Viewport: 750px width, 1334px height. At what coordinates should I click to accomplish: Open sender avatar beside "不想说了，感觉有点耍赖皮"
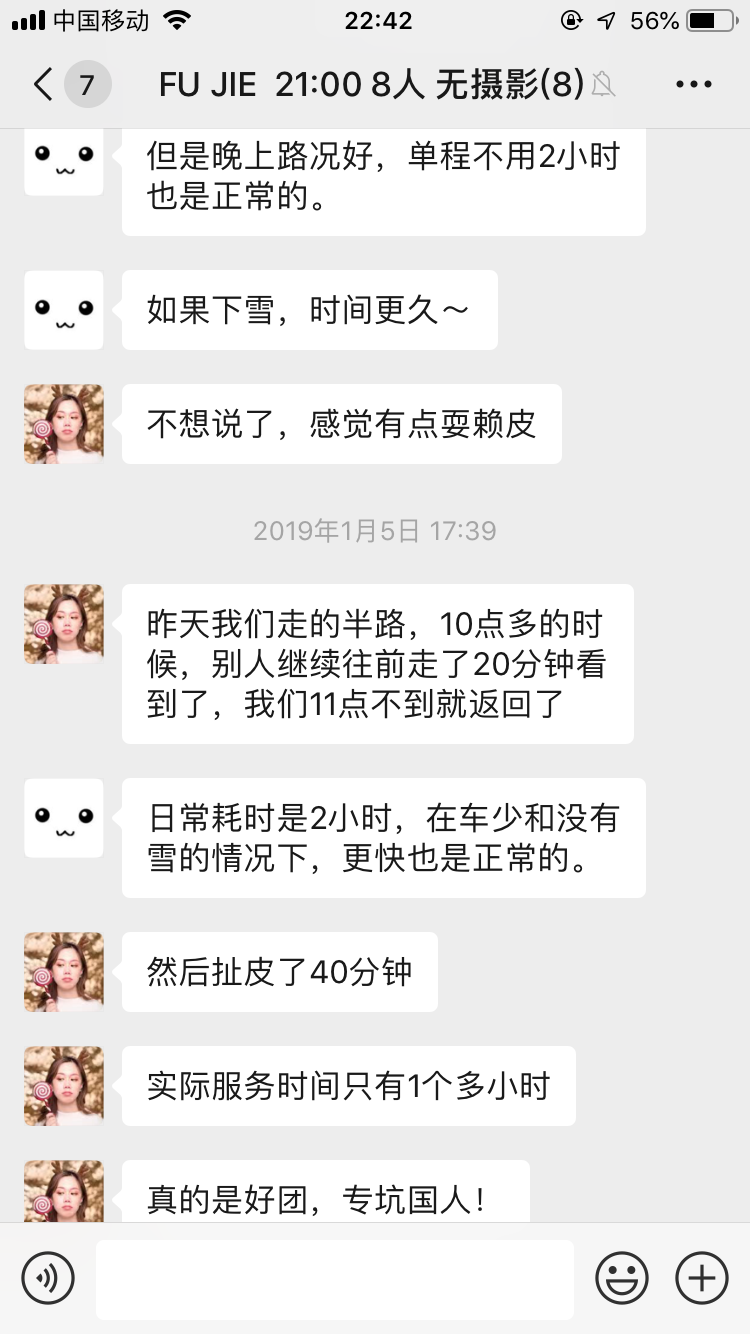[64, 424]
